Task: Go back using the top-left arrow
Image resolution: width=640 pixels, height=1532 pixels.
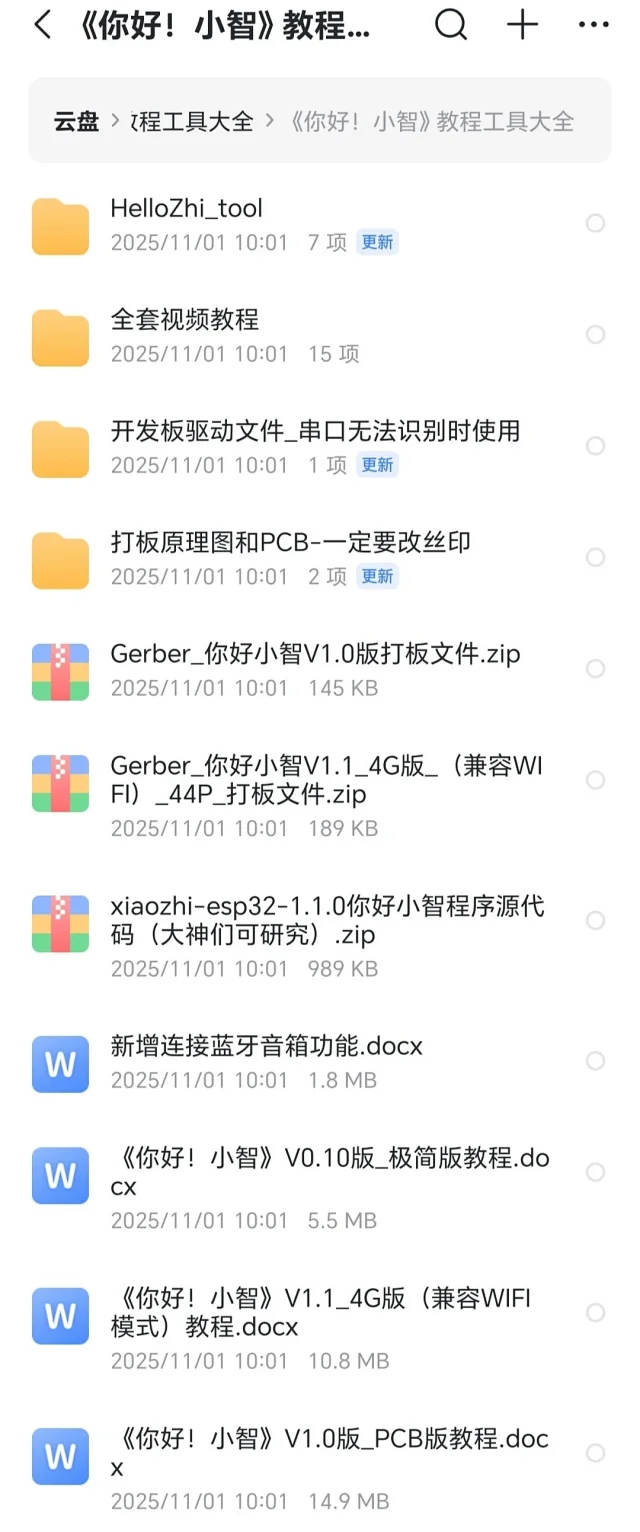Action: point(42,26)
